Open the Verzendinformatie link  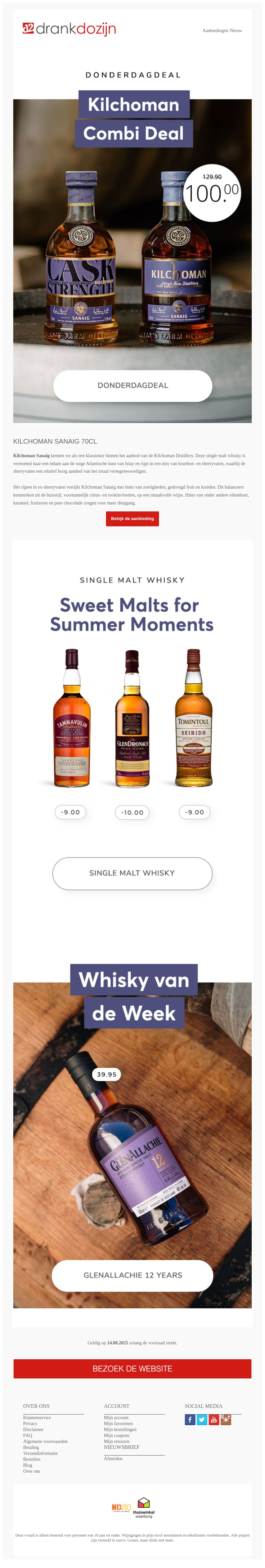pos(40,1453)
